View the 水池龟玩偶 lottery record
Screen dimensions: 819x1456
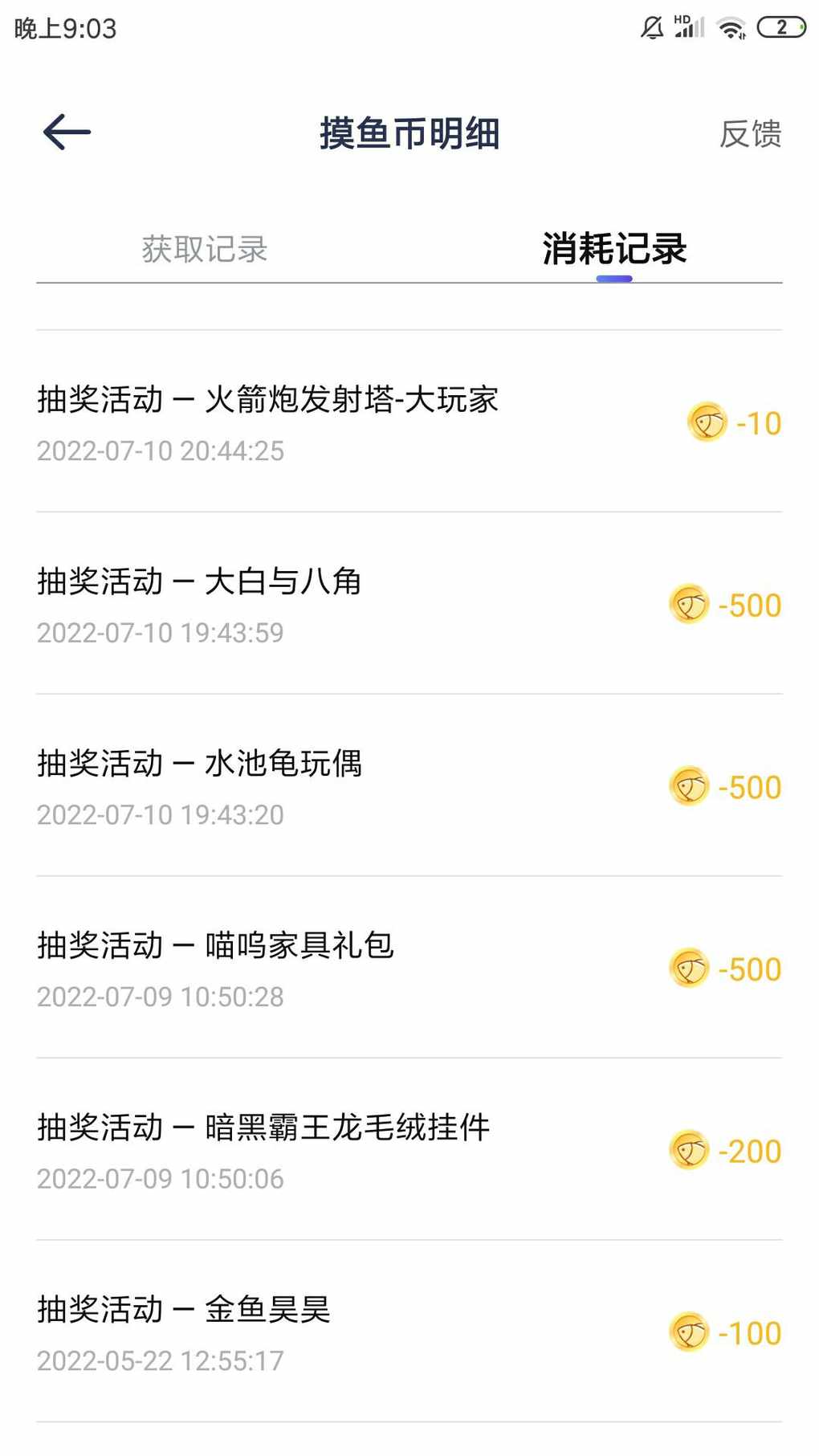(x=409, y=786)
